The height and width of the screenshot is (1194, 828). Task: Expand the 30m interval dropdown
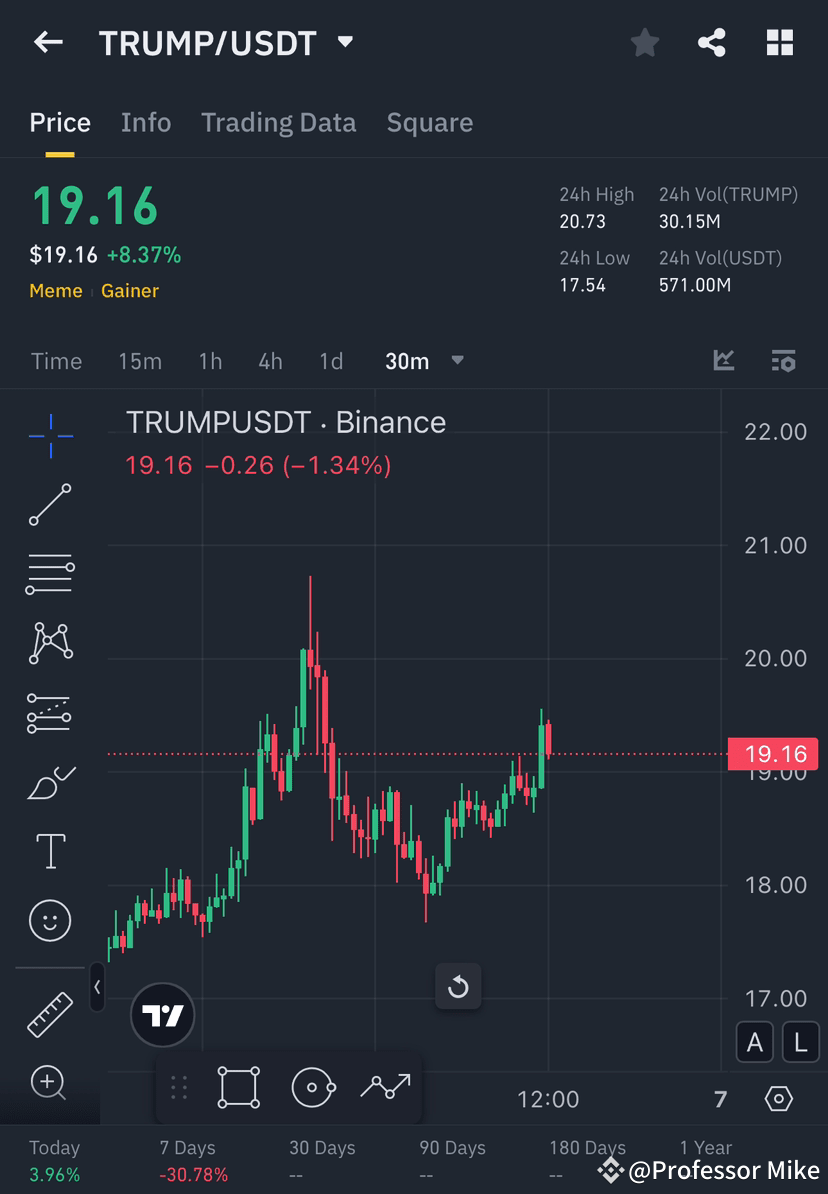click(457, 362)
